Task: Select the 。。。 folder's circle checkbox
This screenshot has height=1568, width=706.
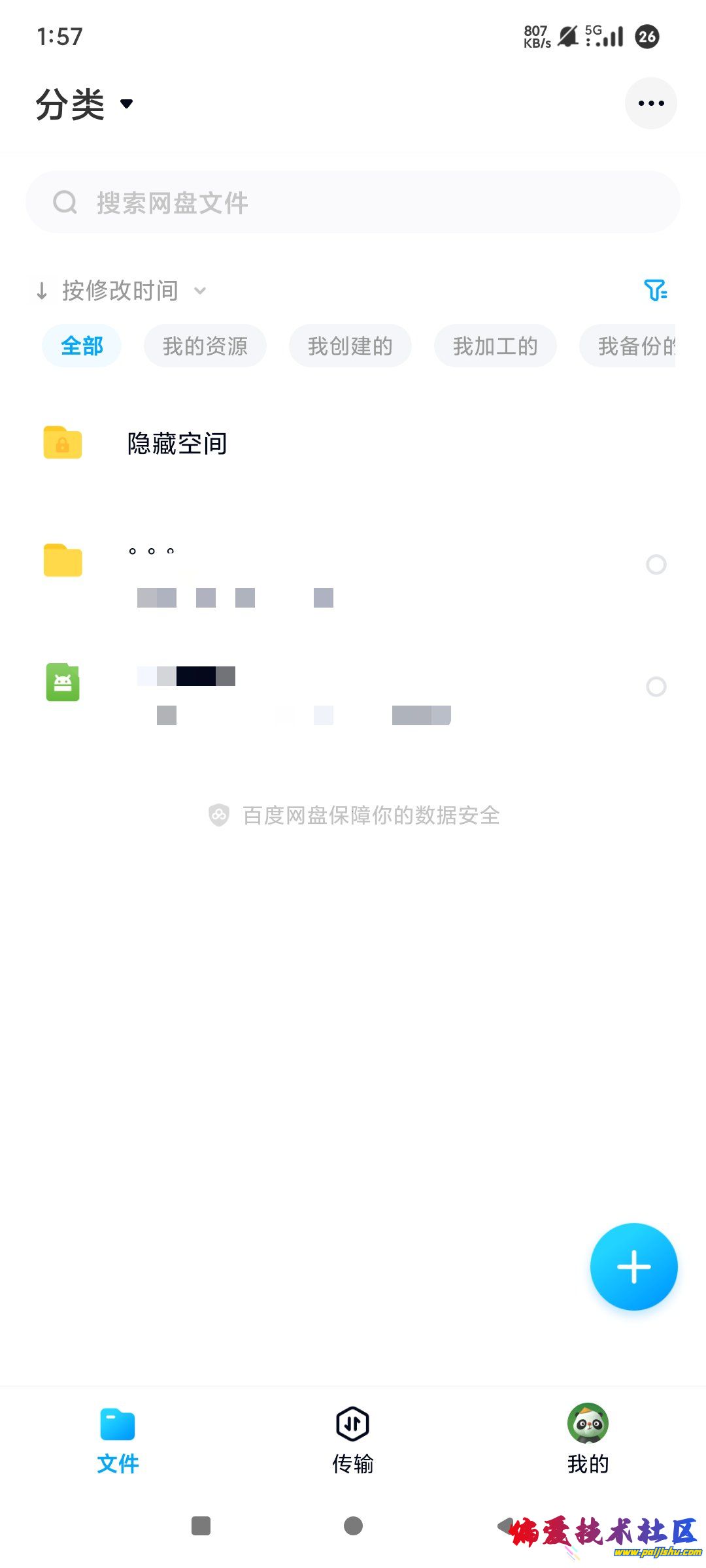Action: tap(656, 564)
